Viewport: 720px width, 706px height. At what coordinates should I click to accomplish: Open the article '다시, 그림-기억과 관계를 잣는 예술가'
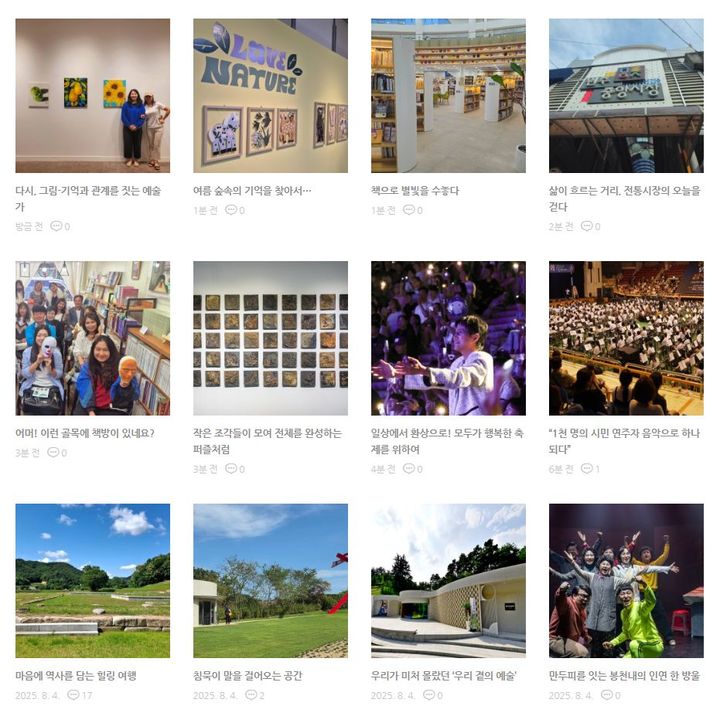tap(88, 191)
